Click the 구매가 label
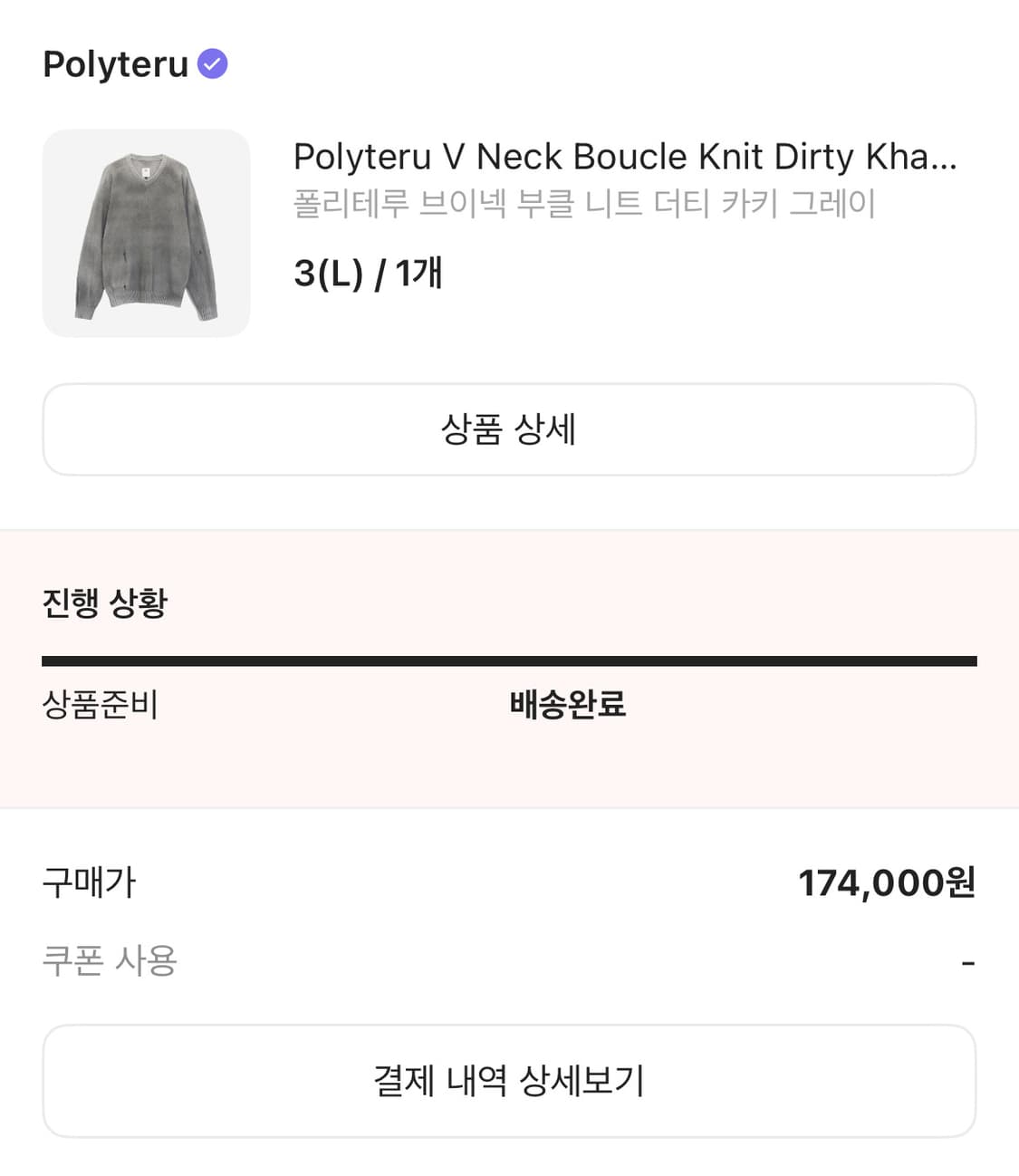 89,882
